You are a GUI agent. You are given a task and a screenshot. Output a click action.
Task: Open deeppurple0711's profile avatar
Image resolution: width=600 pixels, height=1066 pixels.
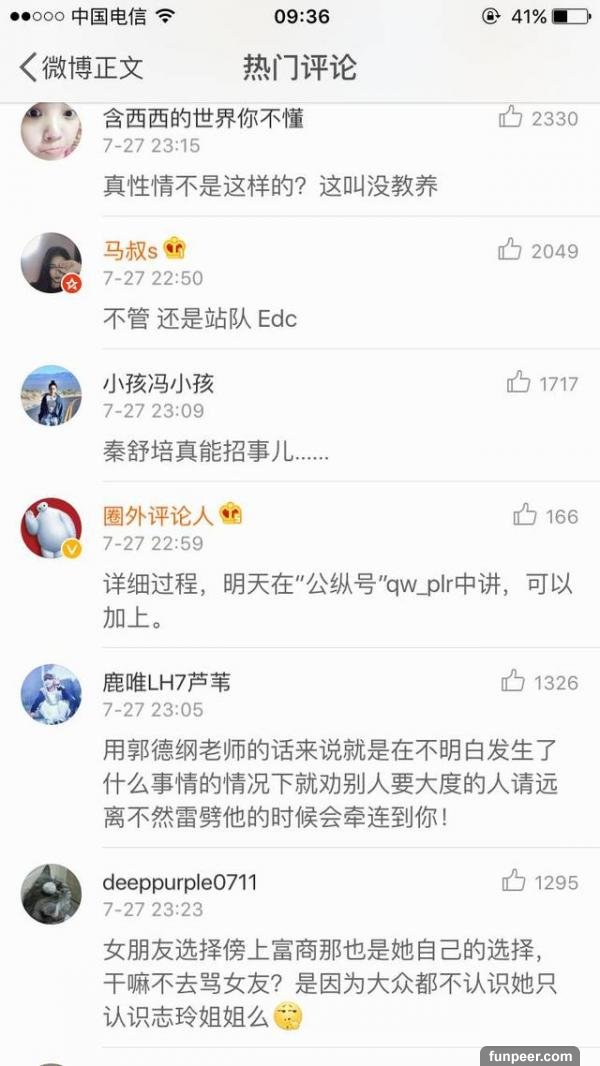[51, 893]
